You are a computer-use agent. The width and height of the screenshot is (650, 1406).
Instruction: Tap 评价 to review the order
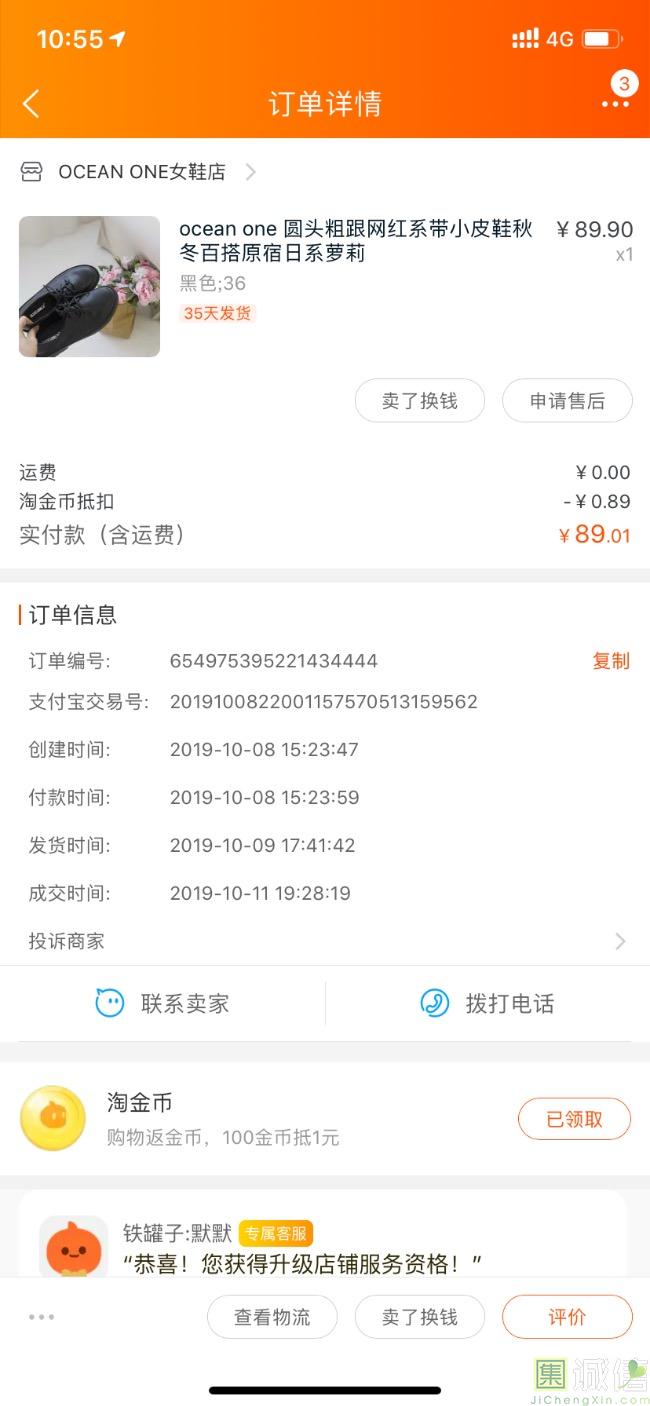[567, 1317]
